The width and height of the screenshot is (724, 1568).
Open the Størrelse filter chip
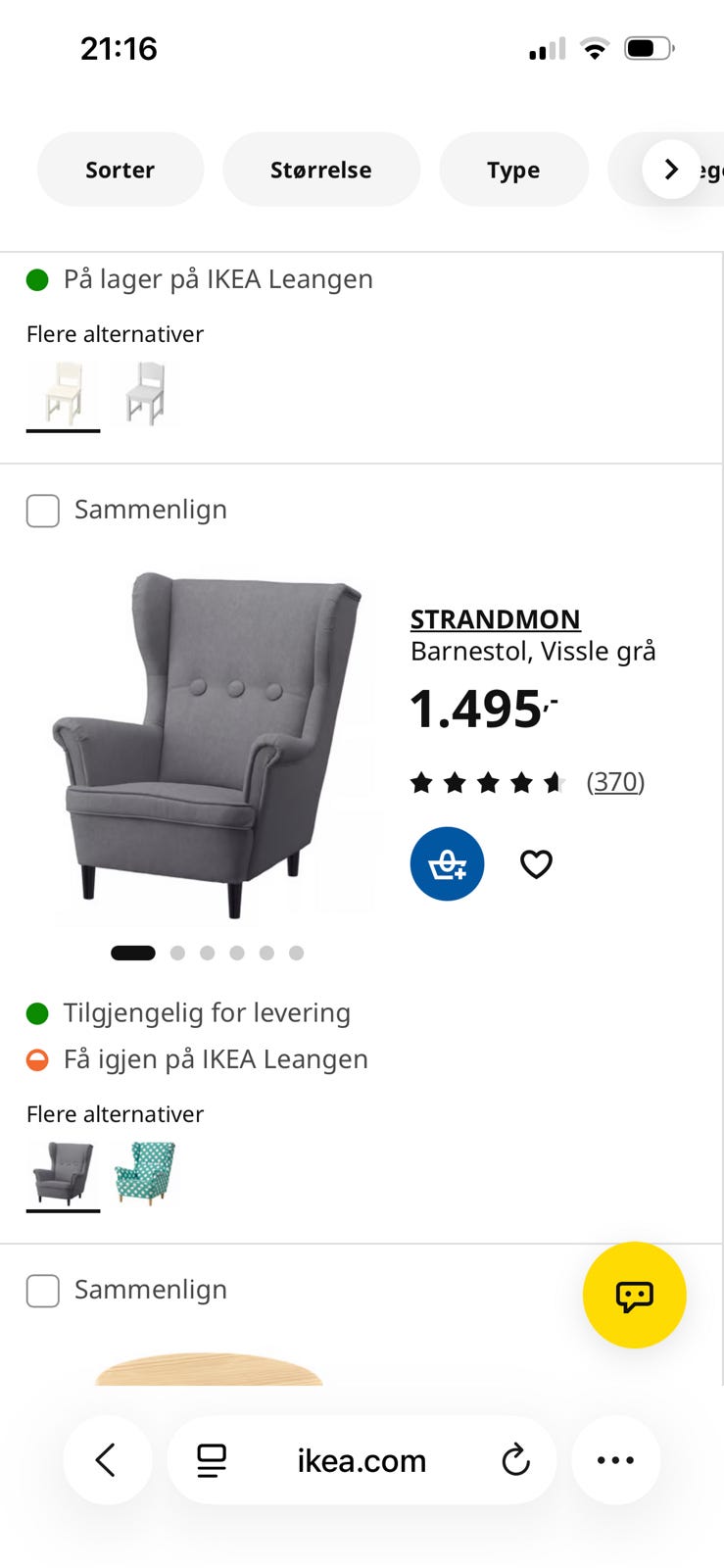[x=321, y=170]
